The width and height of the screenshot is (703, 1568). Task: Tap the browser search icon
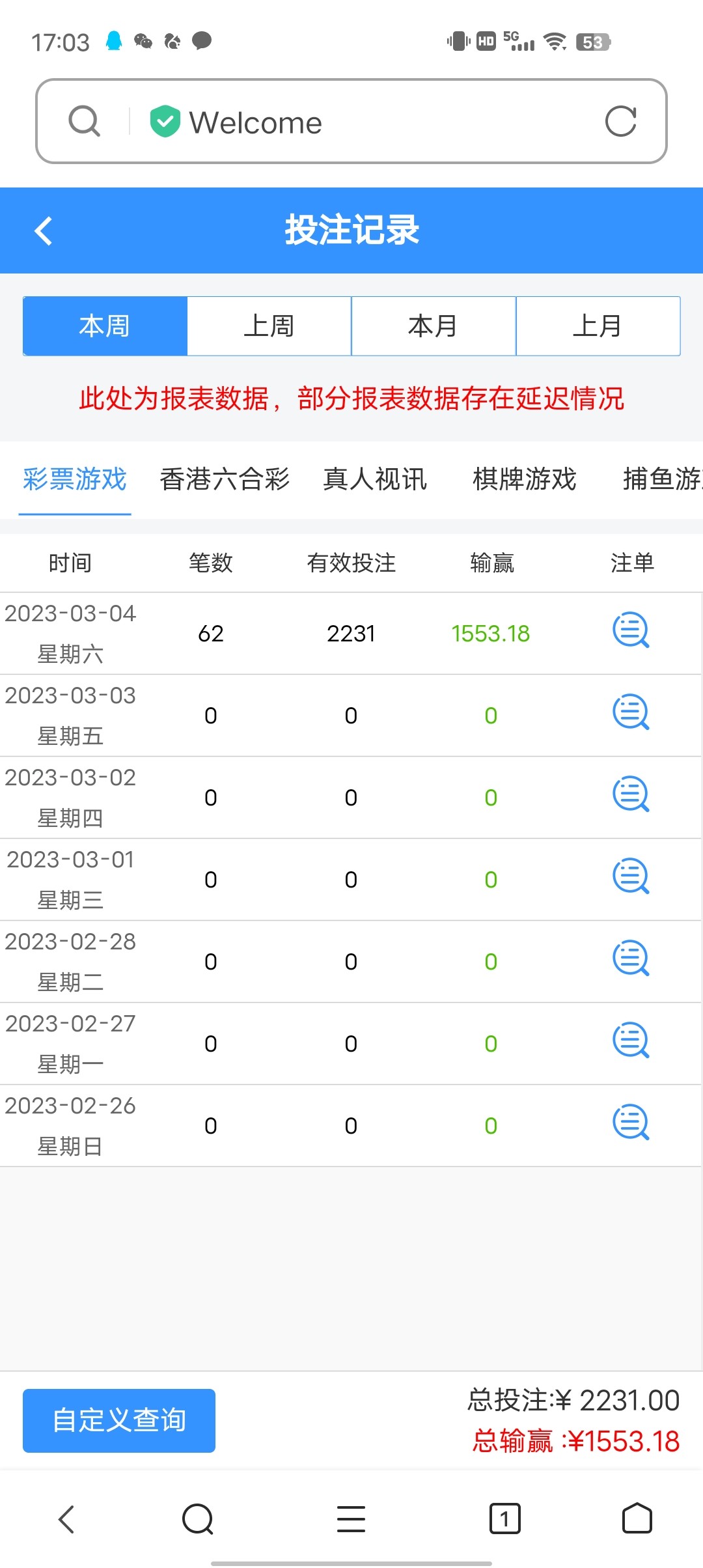click(85, 122)
